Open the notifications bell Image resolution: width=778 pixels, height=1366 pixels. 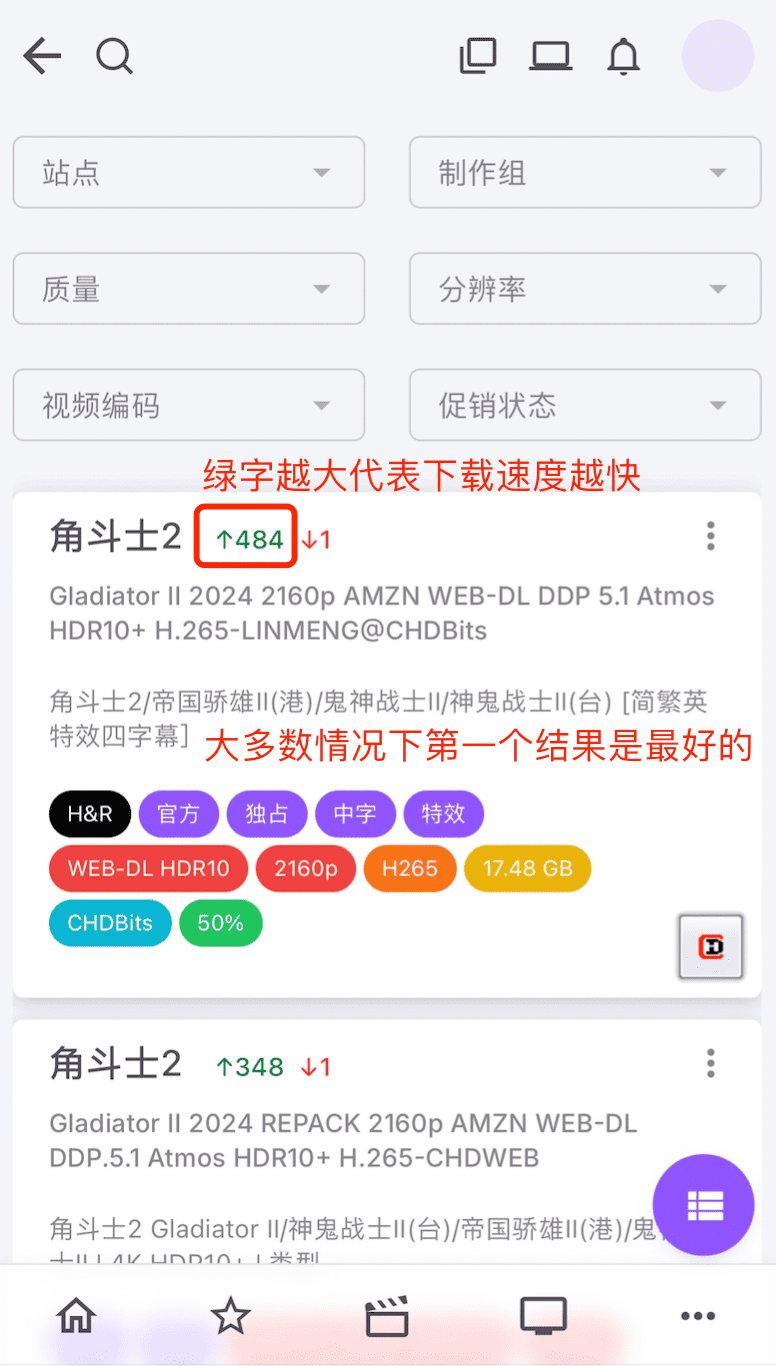click(x=623, y=57)
